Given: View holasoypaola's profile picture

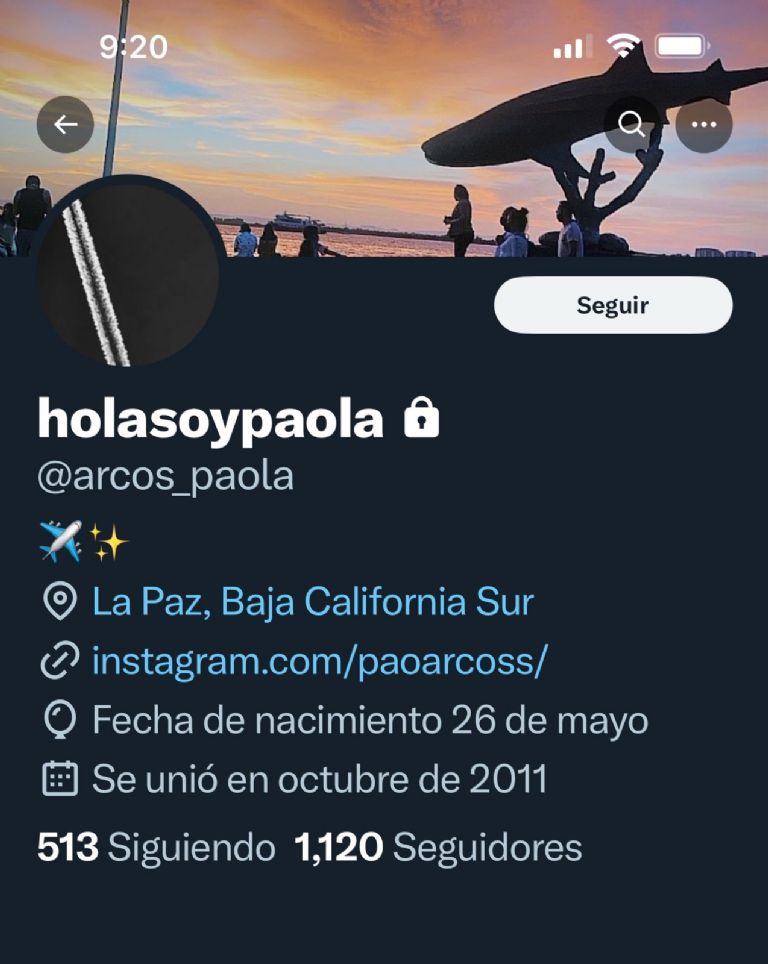Looking at the screenshot, I should coord(128,273).
